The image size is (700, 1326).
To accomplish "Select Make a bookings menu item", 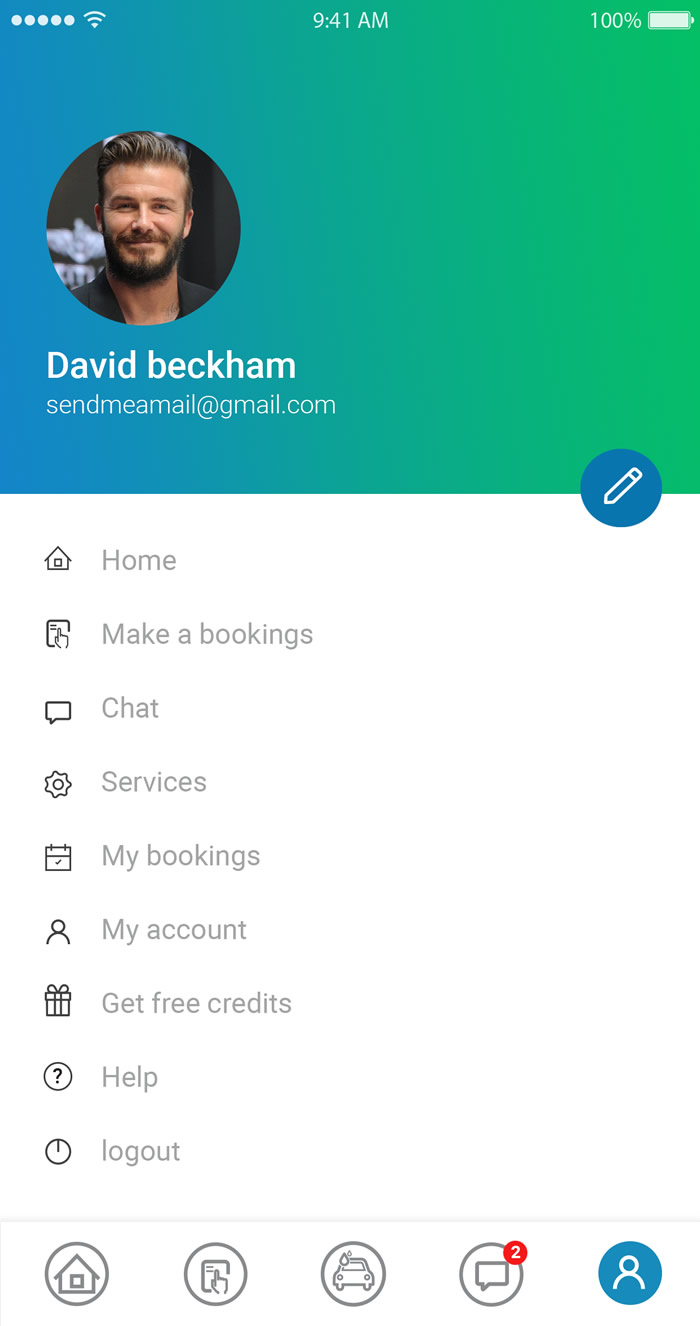I will (350, 634).
